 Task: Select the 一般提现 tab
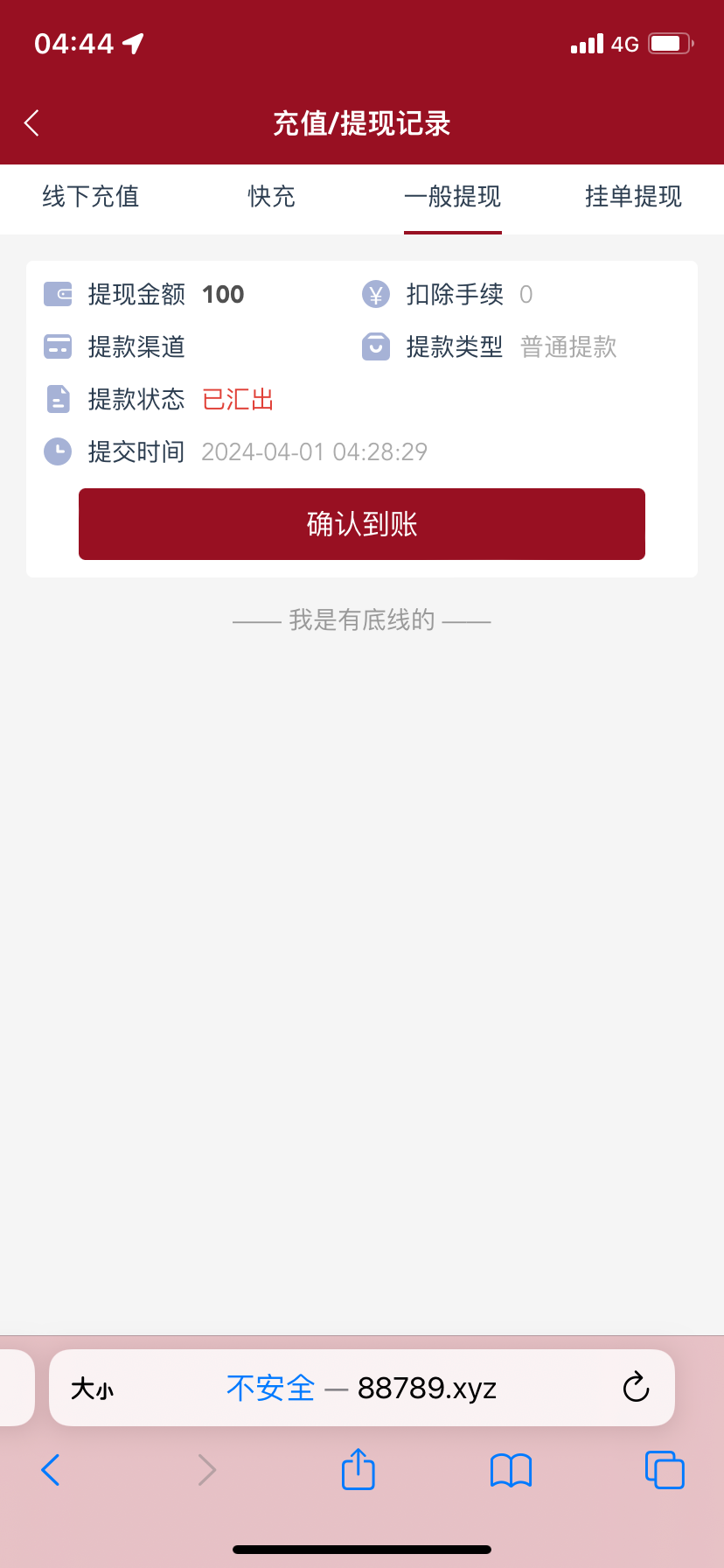coord(452,197)
